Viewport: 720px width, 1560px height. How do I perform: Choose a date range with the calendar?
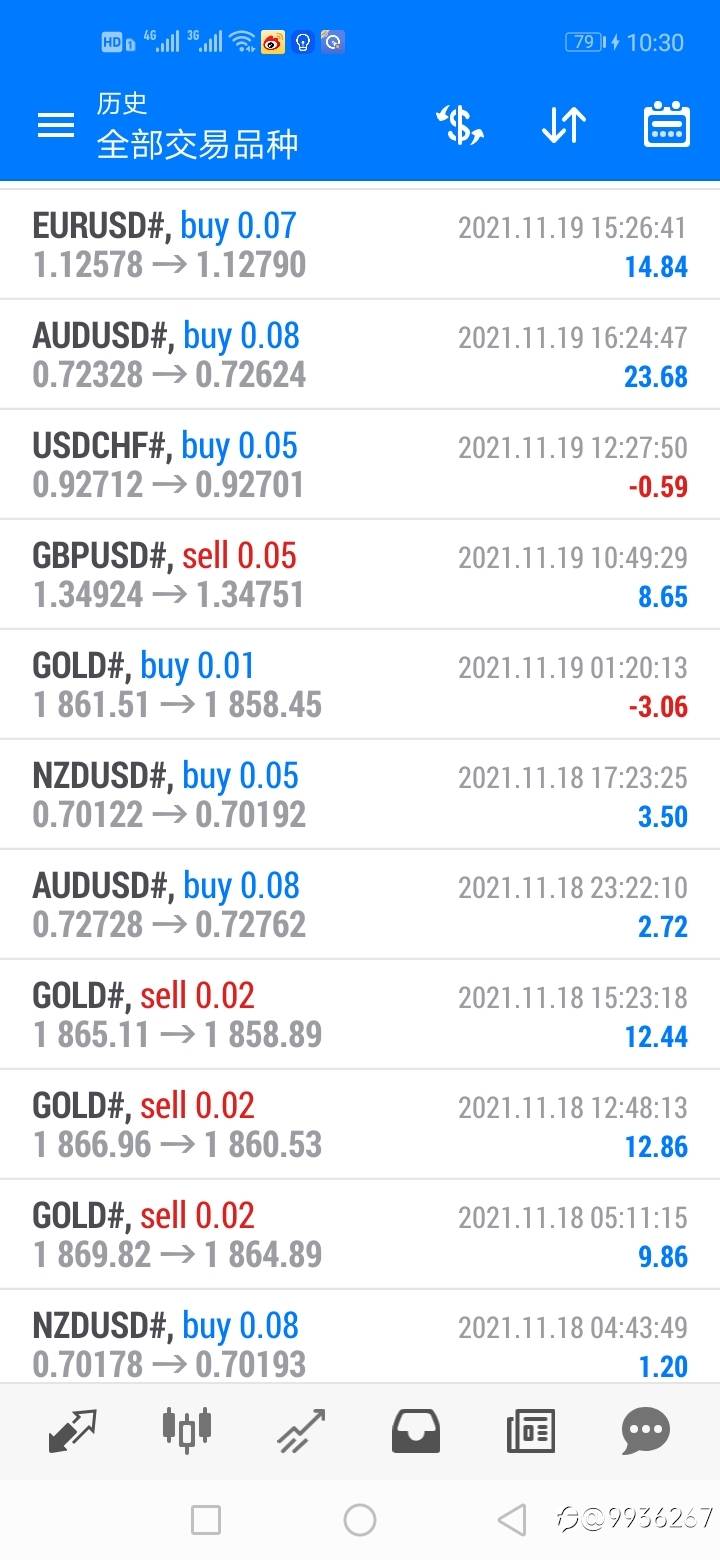click(666, 126)
